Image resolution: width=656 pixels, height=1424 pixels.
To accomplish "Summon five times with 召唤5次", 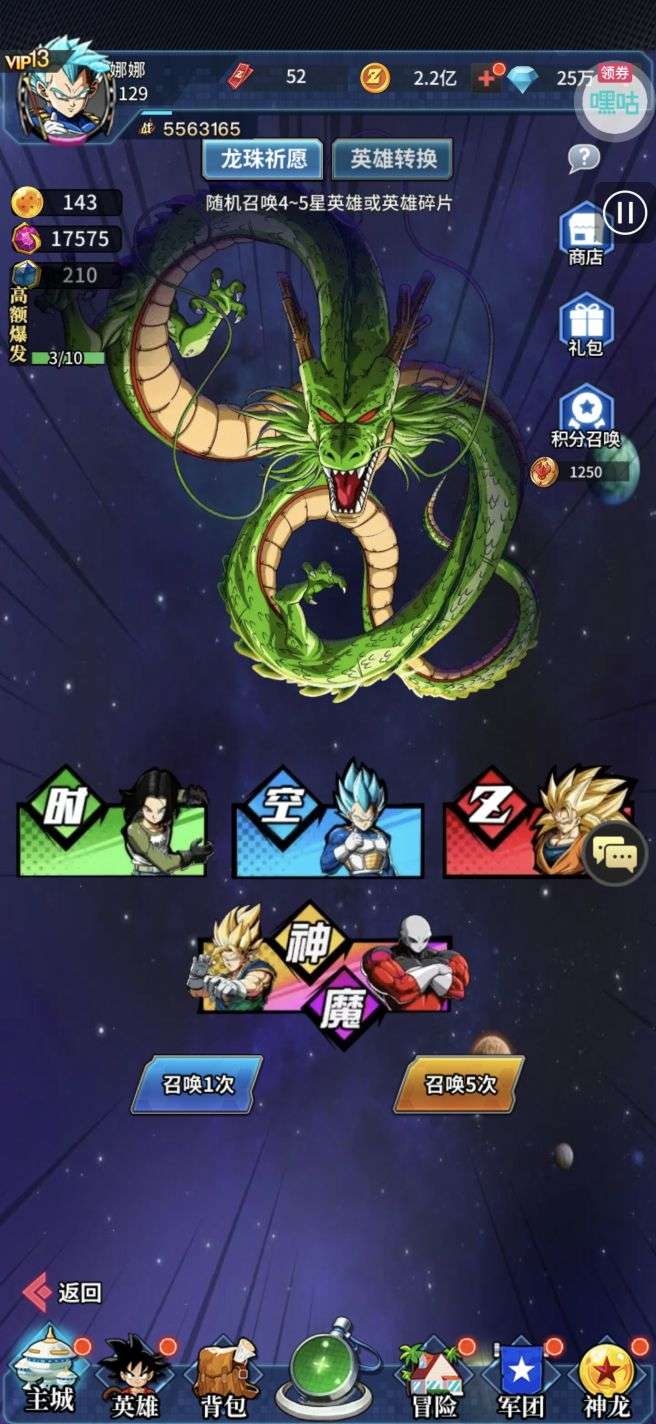I will (459, 1084).
